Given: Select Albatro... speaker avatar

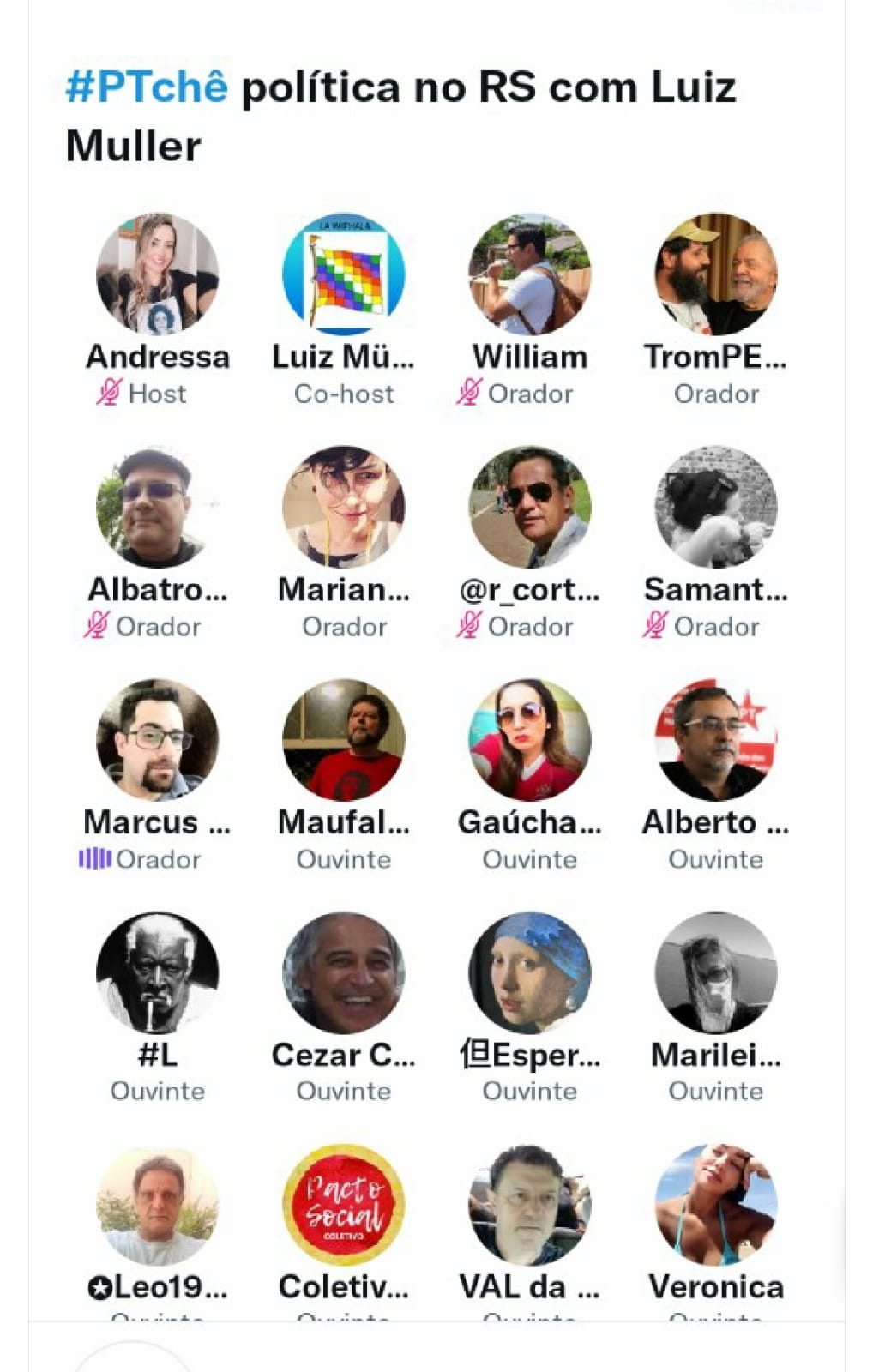Looking at the screenshot, I should 158,507.
